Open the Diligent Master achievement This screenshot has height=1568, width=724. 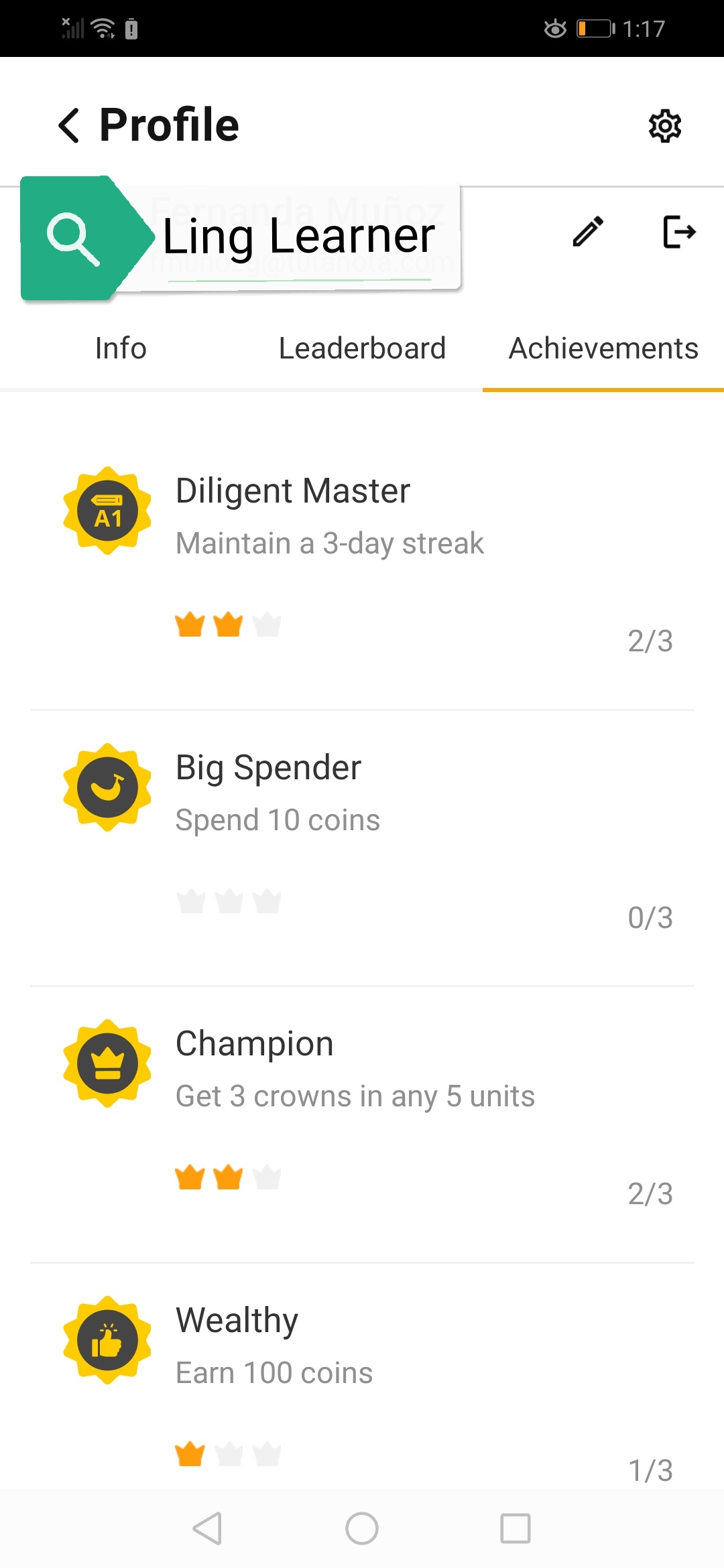(362, 572)
